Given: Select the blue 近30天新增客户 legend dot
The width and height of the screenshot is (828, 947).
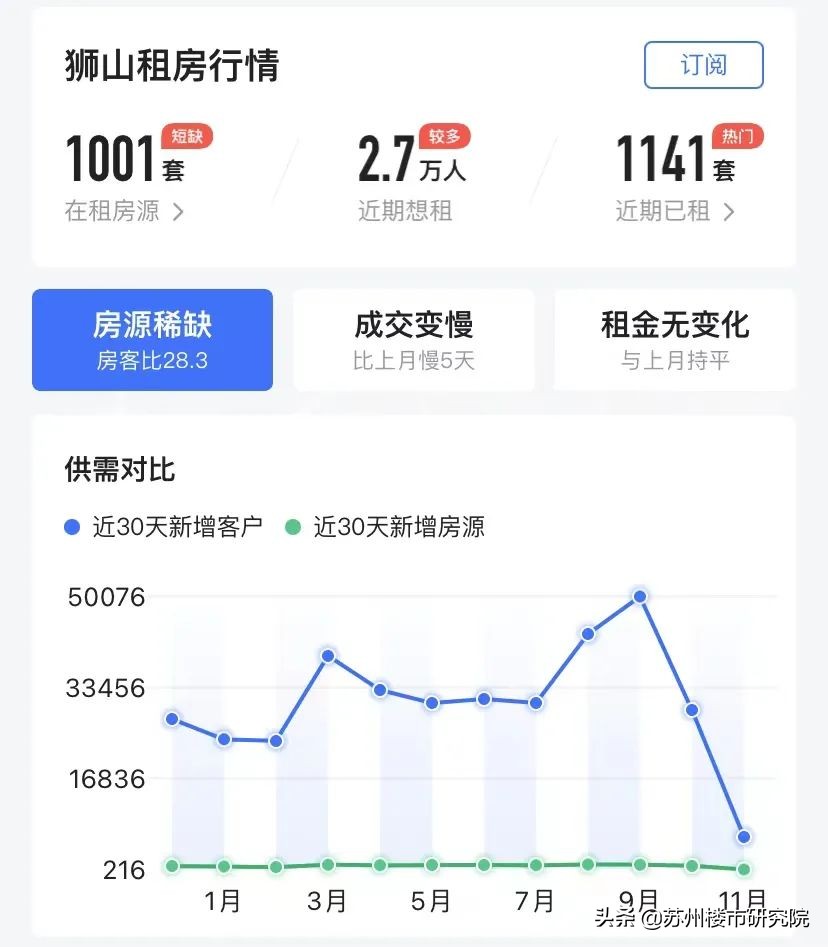Looking at the screenshot, I should point(69,526).
